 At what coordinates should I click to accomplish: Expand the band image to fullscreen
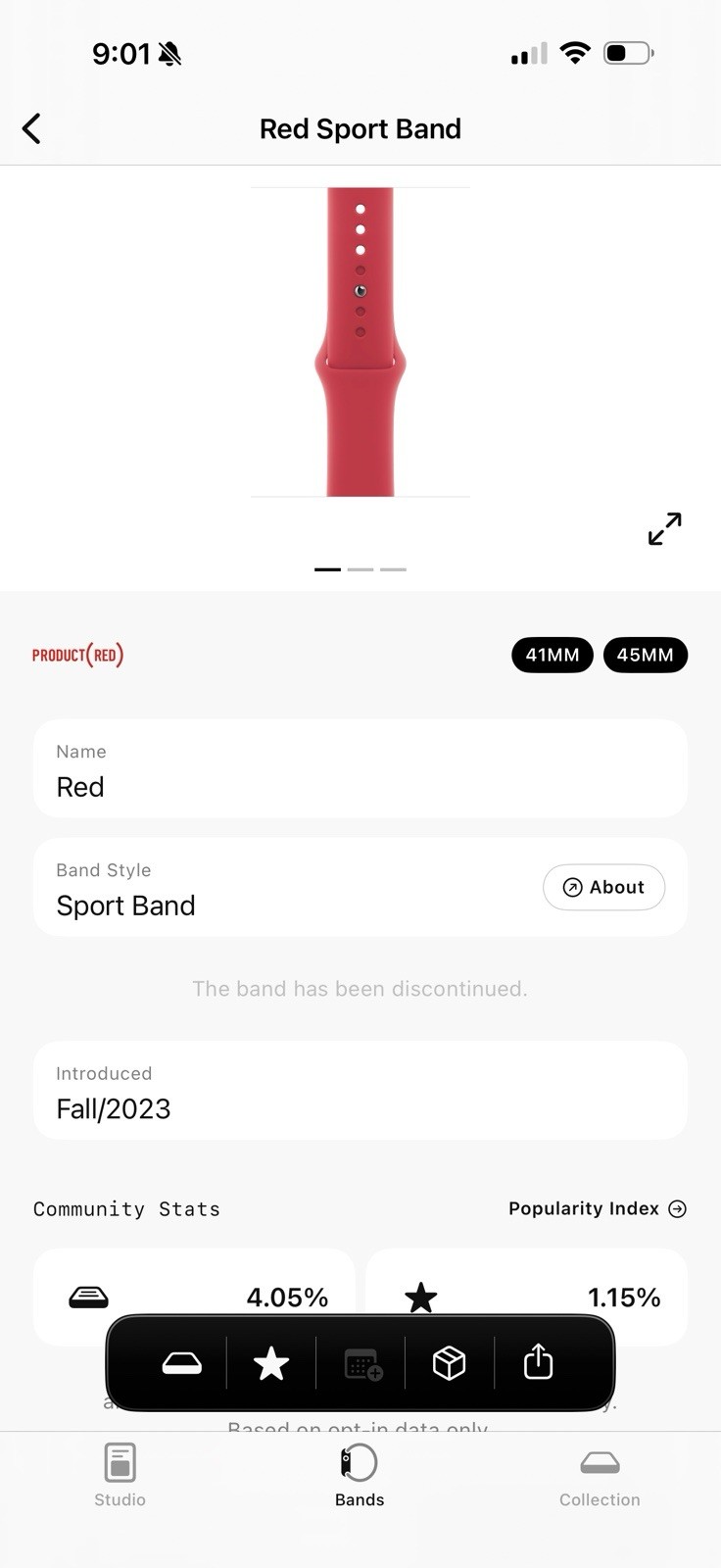coord(664,529)
